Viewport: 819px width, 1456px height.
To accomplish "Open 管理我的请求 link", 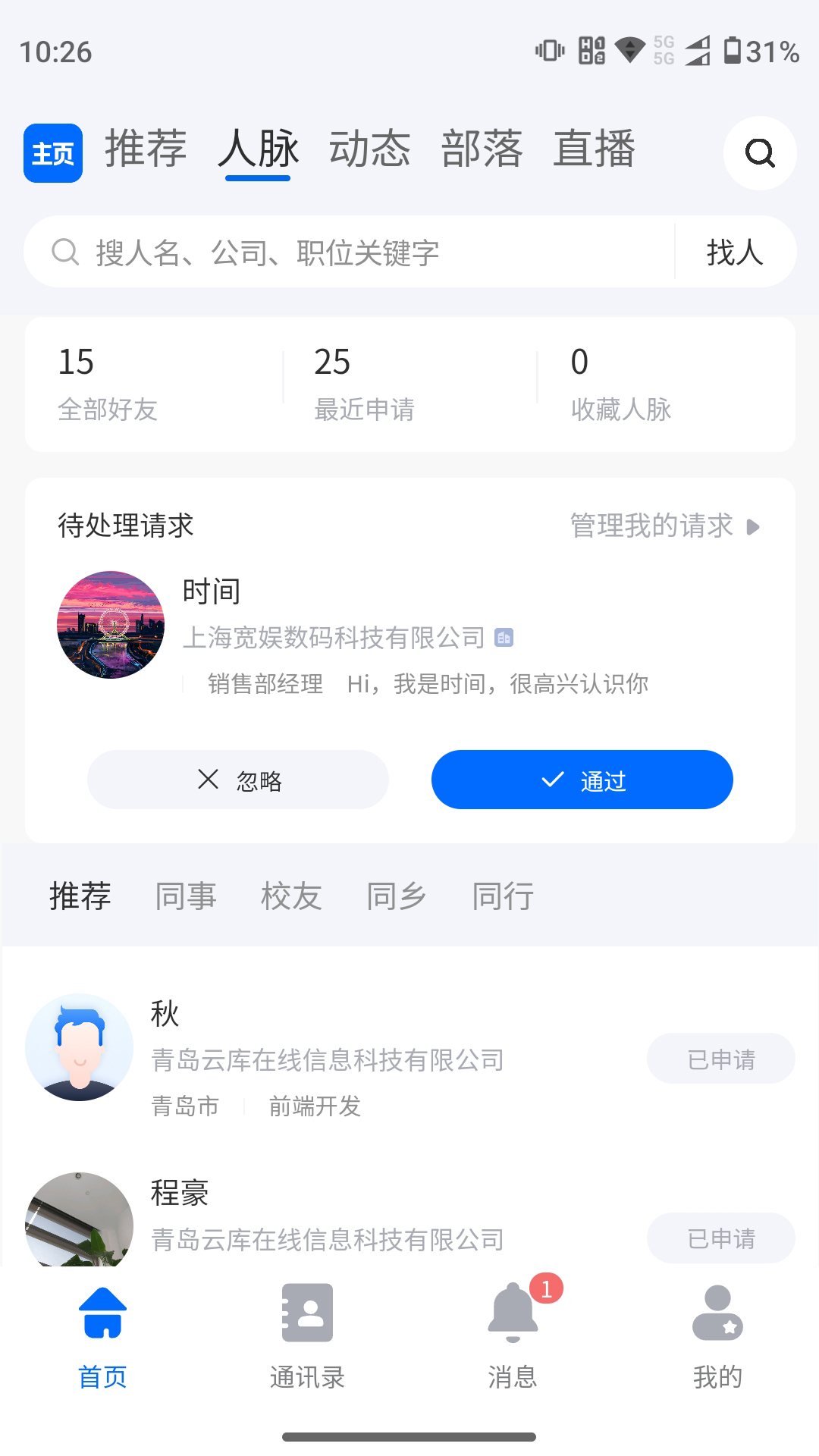I will (665, 526).
